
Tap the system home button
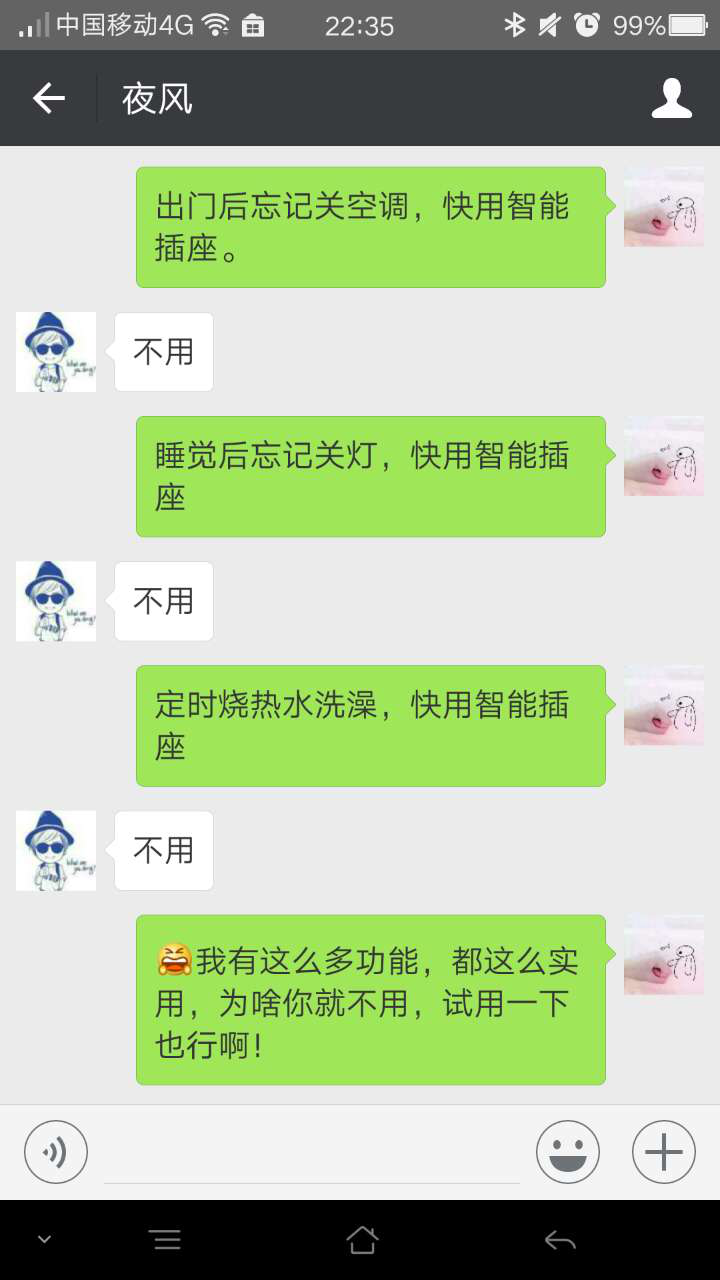coord(361,1241)
